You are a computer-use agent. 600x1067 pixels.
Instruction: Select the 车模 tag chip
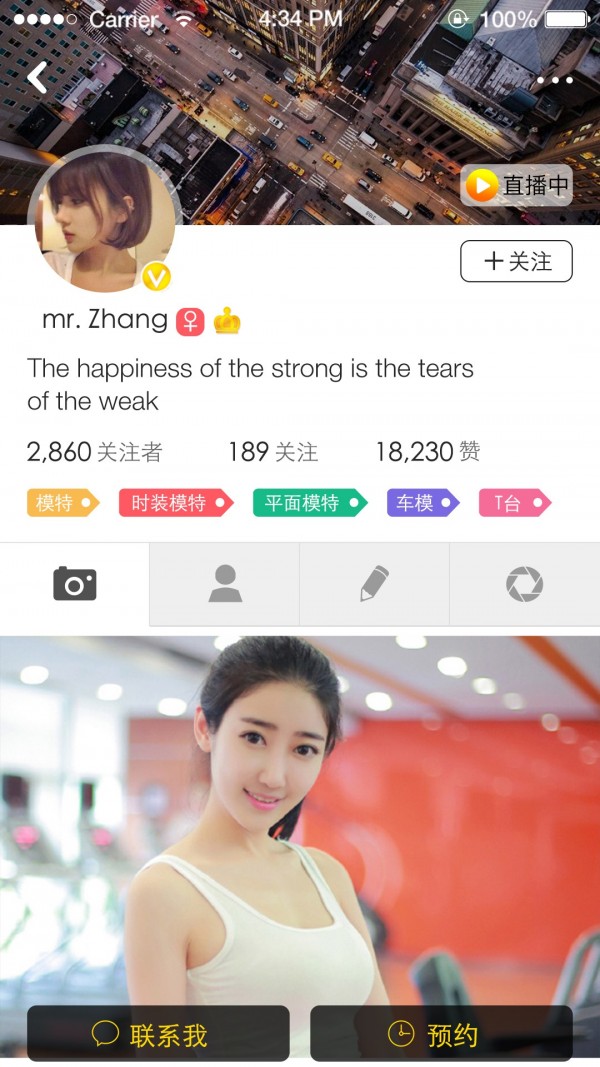pyautogui.click(x=422, y=503)
